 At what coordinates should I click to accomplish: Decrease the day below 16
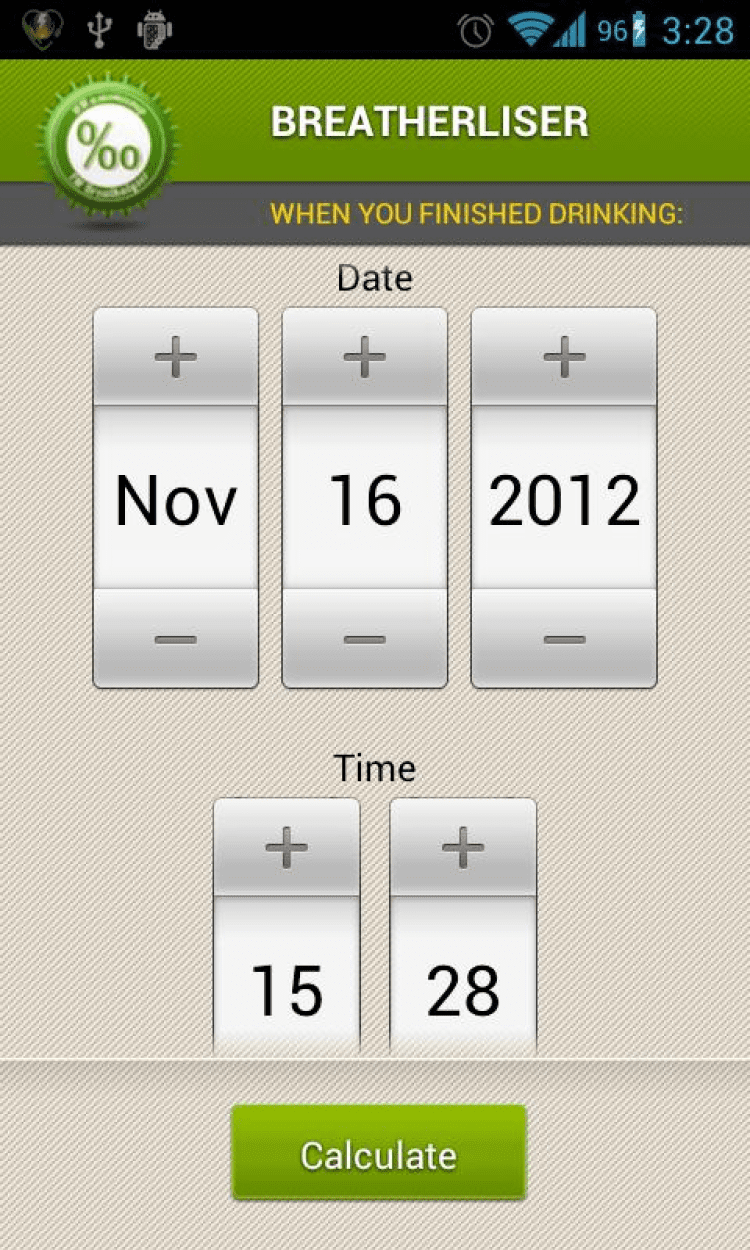[365, 638]
